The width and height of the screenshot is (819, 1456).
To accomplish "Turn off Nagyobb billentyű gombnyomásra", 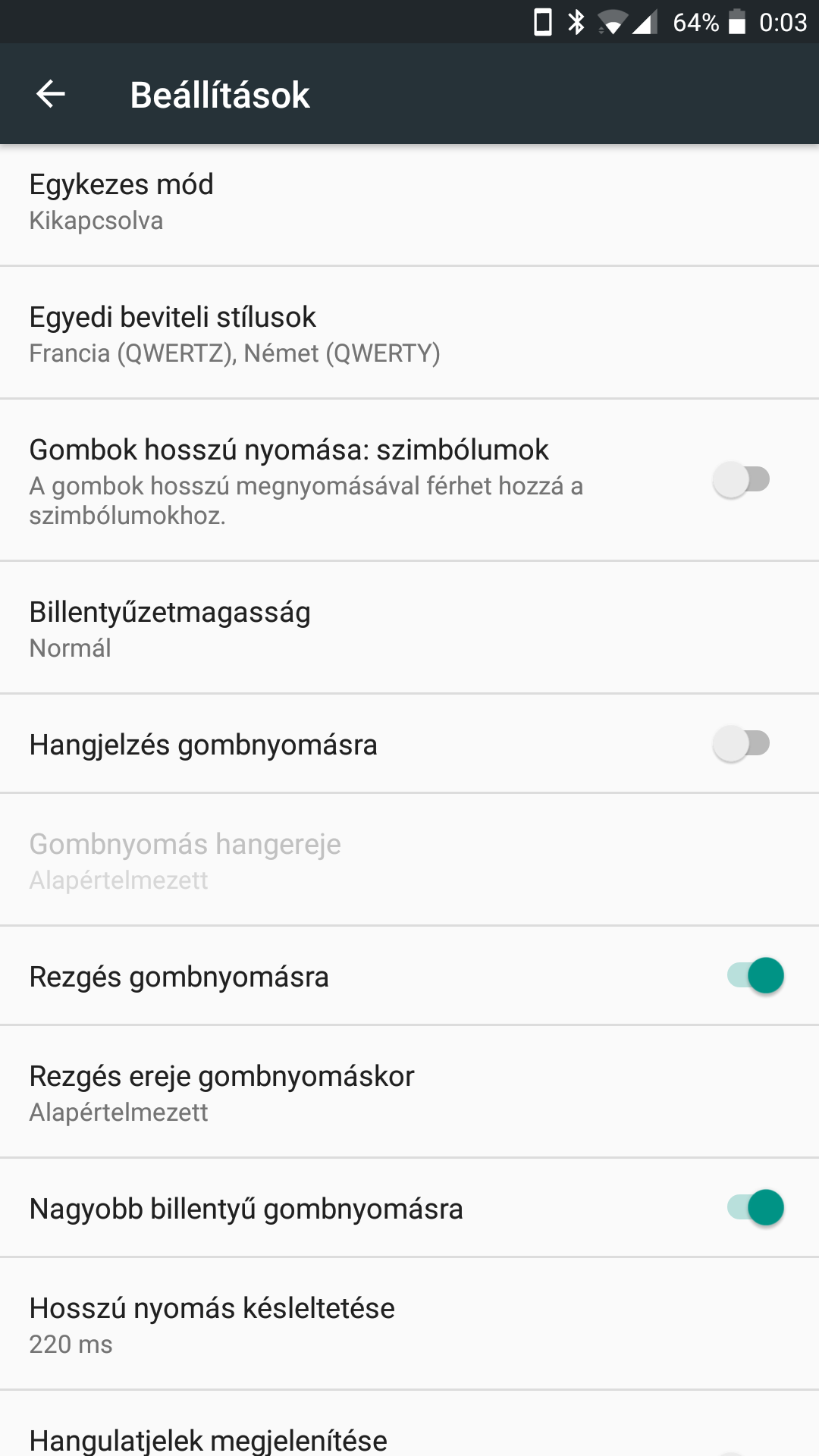I will [x=755, y=1208].
